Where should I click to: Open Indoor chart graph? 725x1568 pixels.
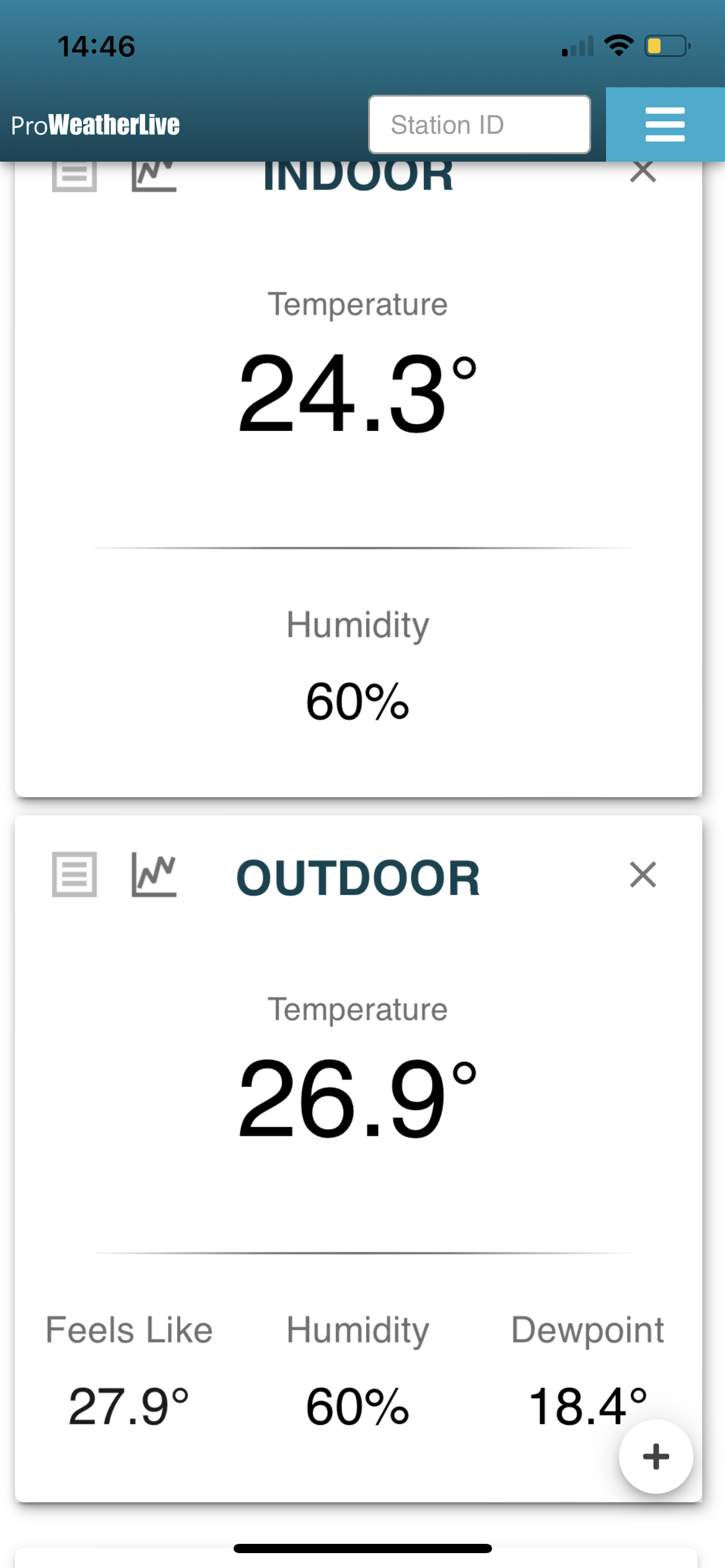coord(154,176)
